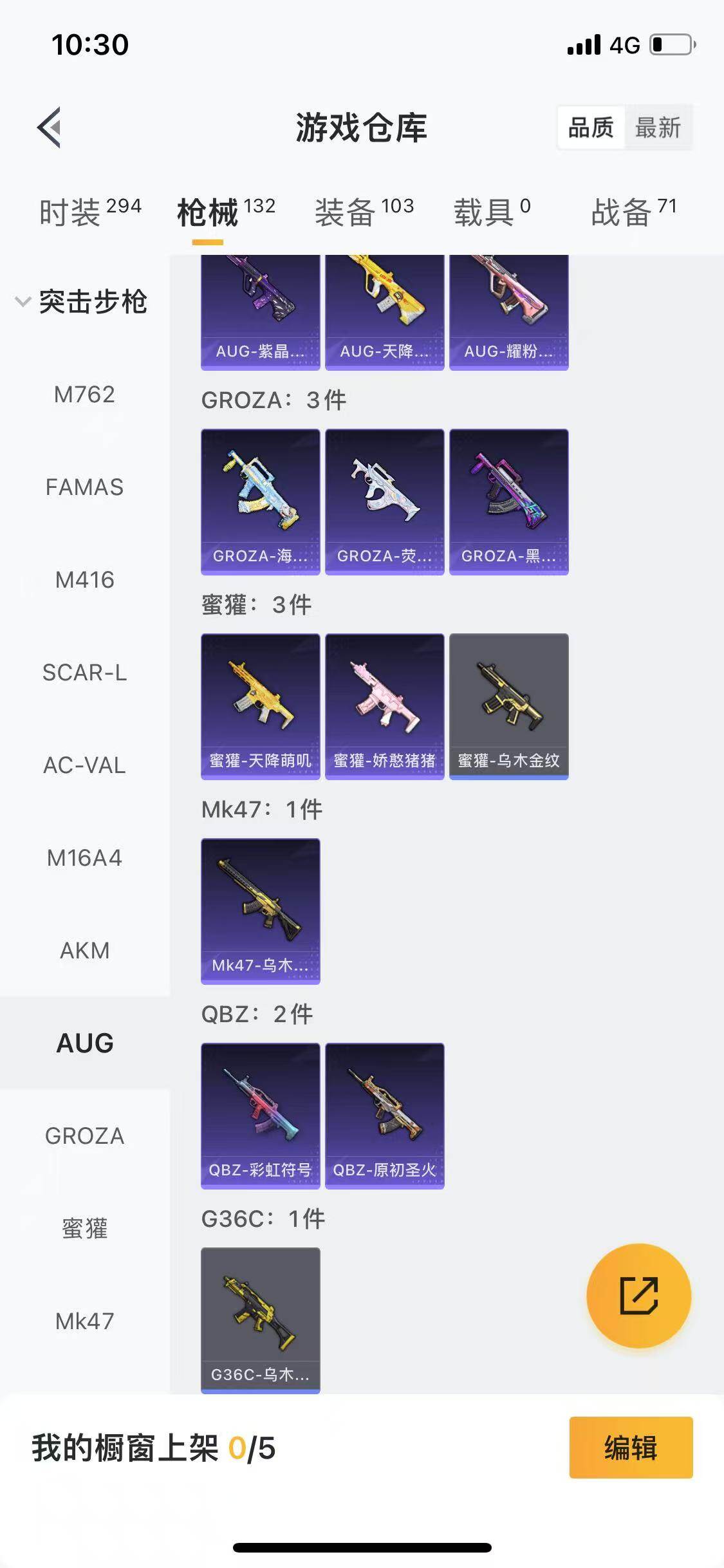Open the G36C-乌木 skin tile
Viewport: 724px width, 1568px height.
(260, 1320)
